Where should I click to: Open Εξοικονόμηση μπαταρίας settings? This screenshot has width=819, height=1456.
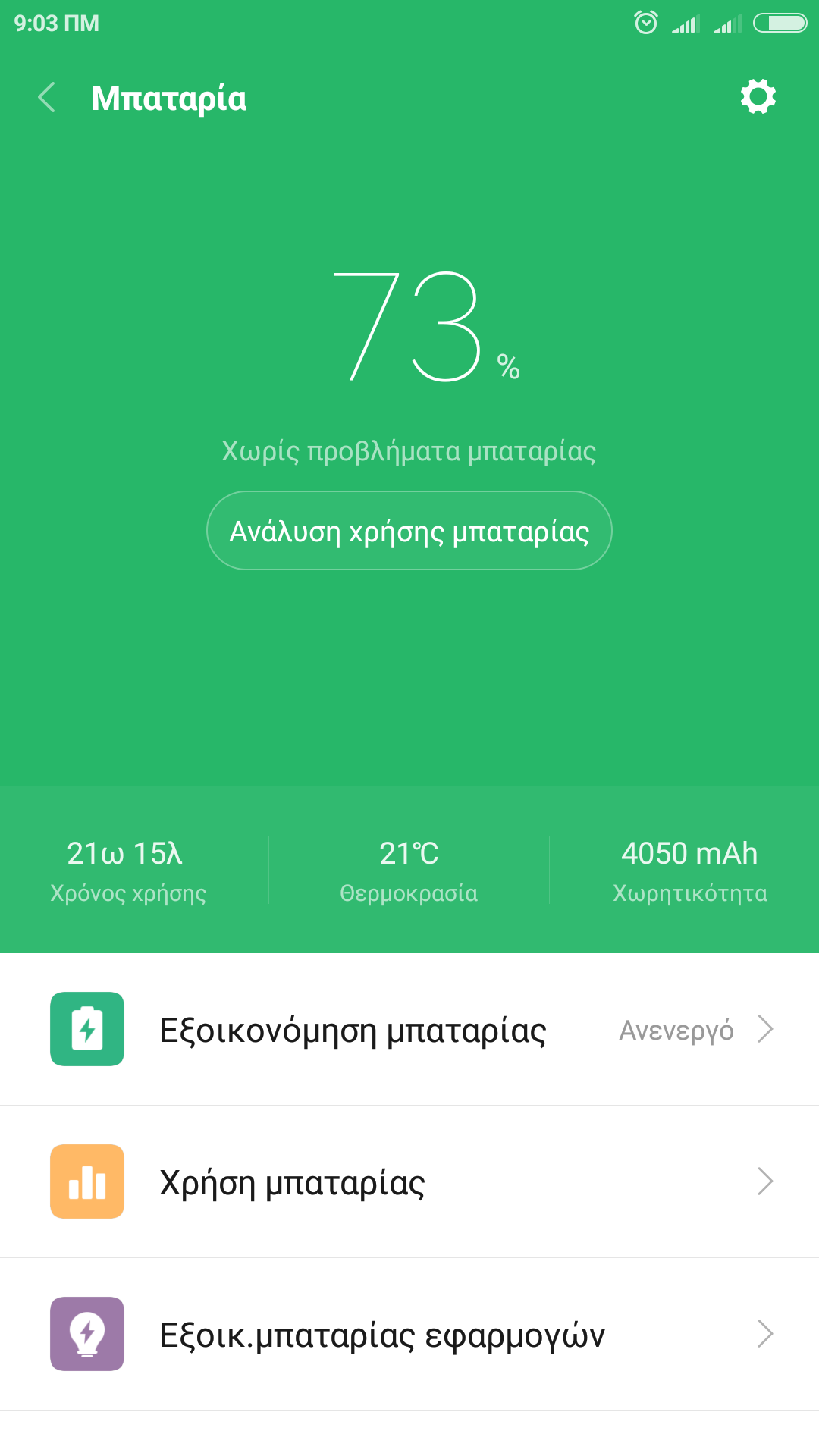409,1030
